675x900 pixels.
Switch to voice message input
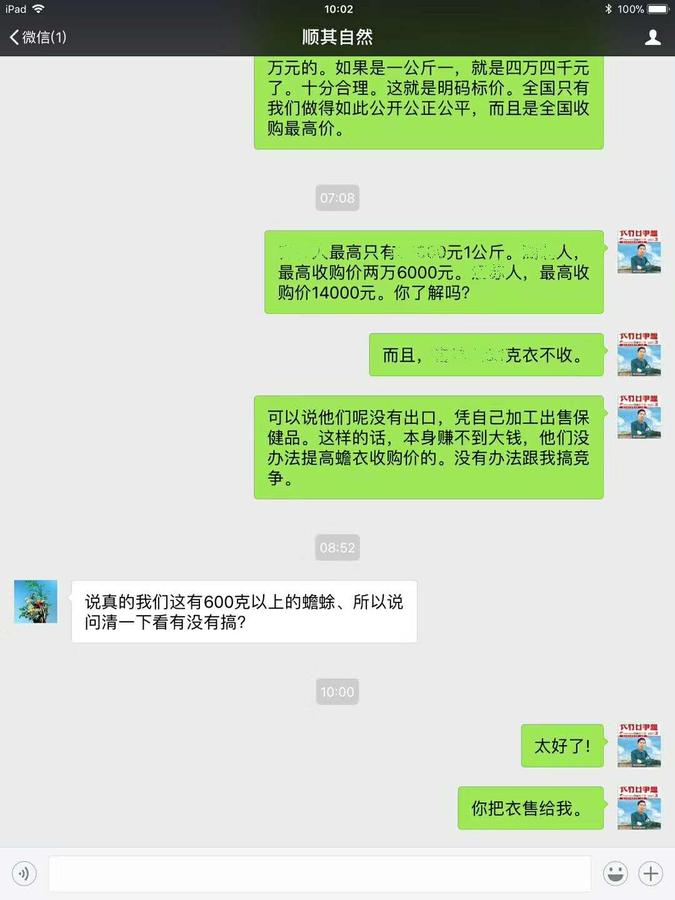point(25,873)
